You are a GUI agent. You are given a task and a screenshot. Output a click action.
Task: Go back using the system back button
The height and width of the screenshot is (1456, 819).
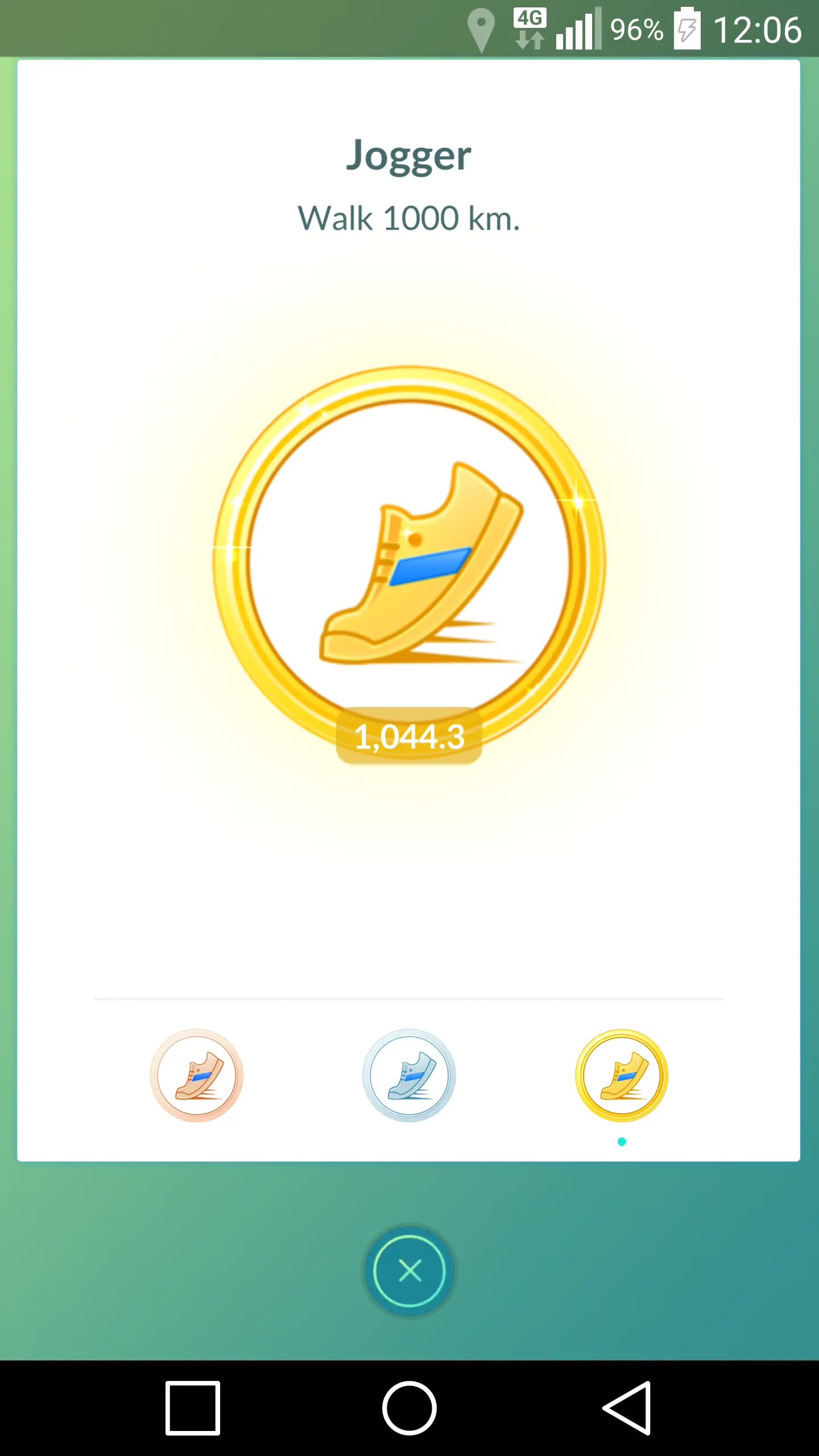point(627,1408)
